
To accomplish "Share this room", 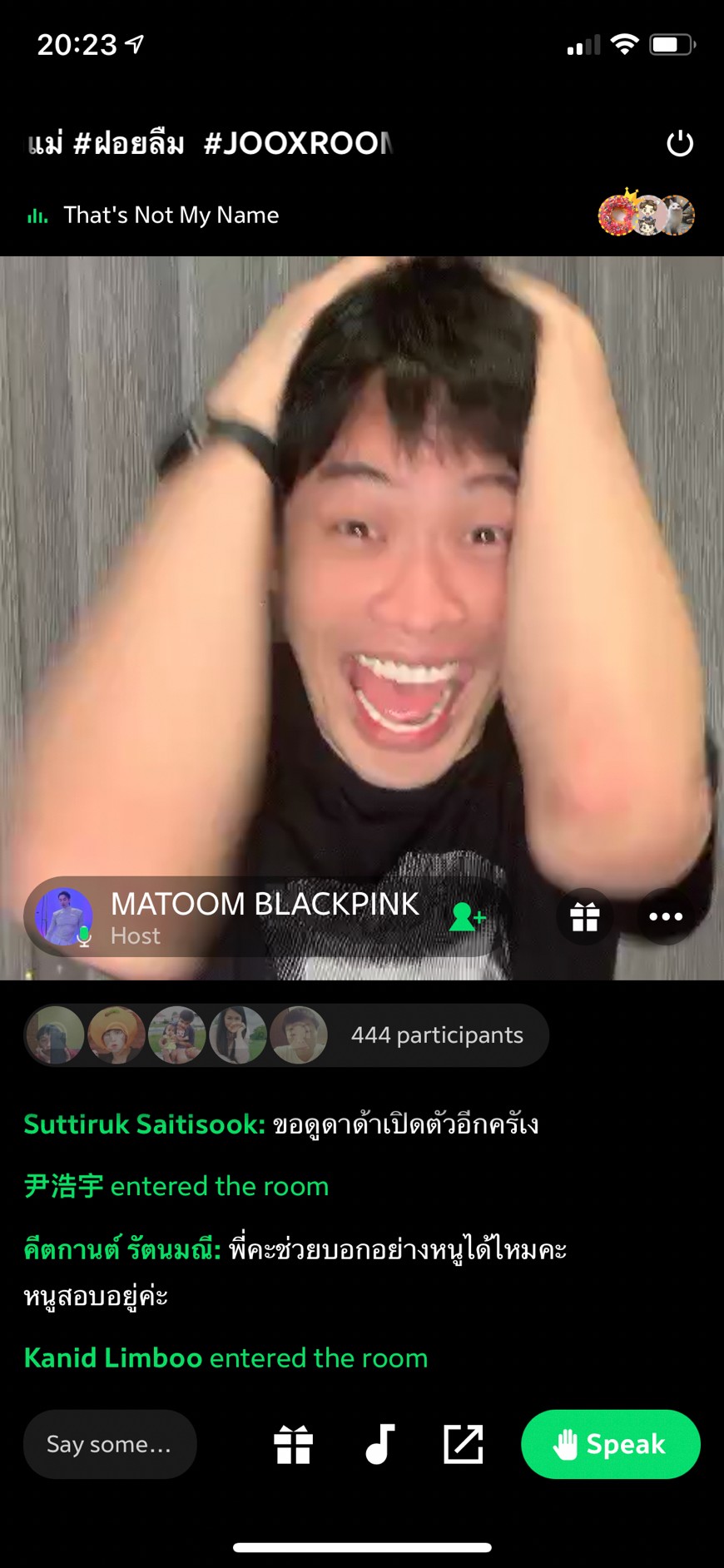I will 464,1444.
